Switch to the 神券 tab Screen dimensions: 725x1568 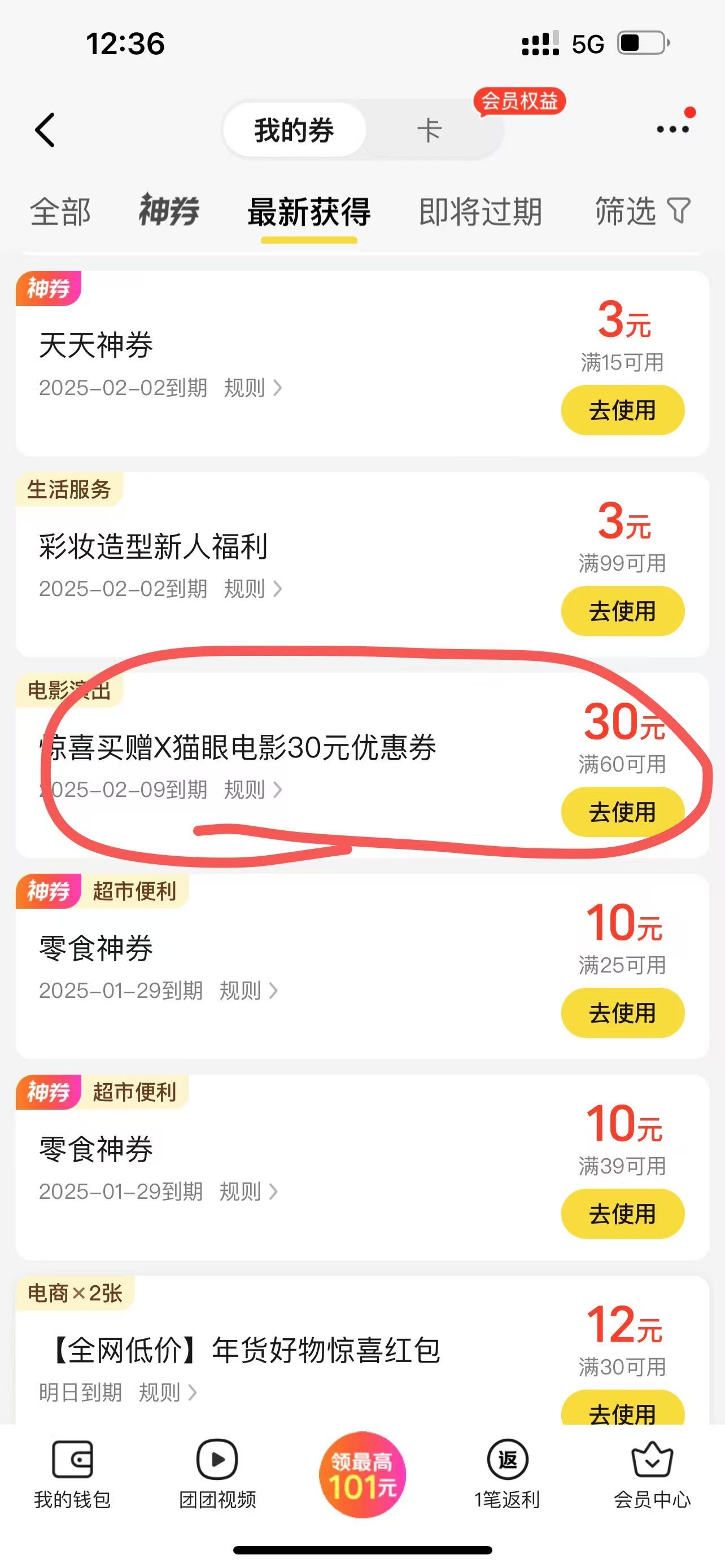coord(169,211)
